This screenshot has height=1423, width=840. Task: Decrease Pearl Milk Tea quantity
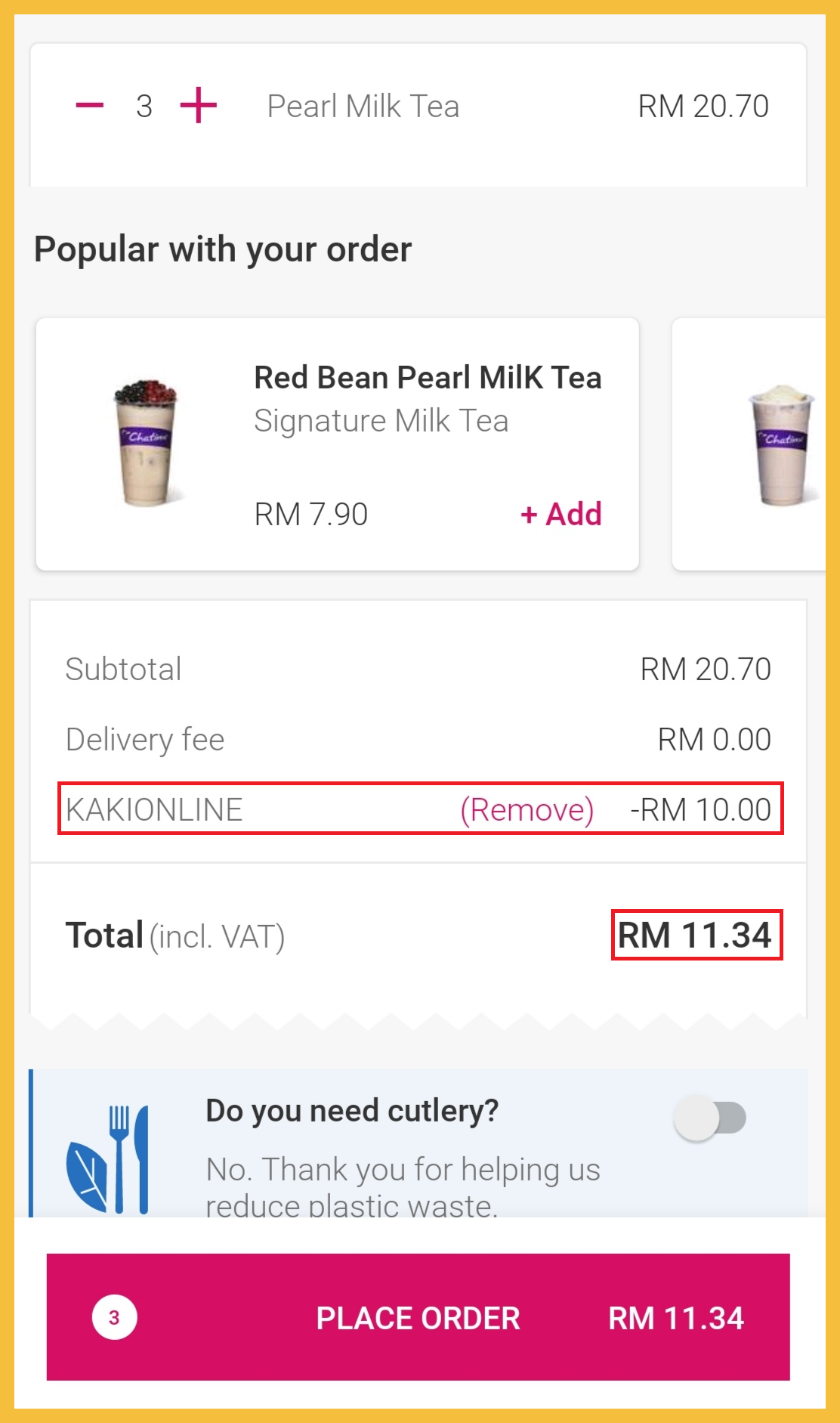(90, 105)
